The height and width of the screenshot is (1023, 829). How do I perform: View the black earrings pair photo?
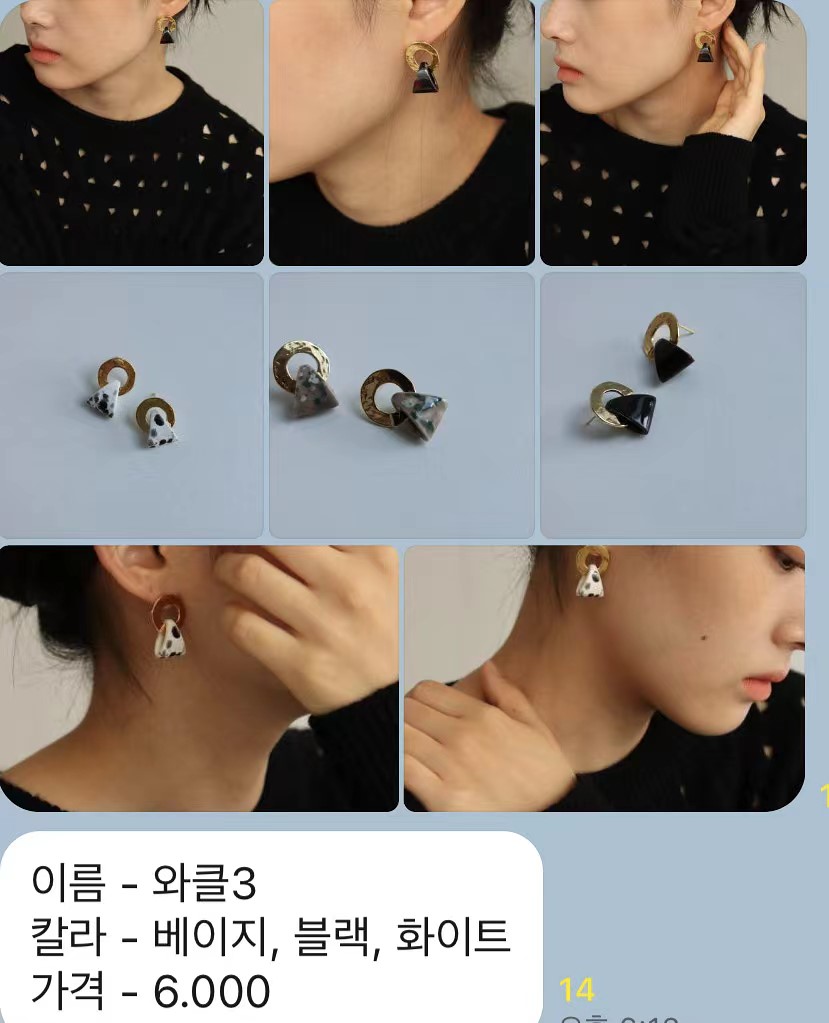coord(672,405)
